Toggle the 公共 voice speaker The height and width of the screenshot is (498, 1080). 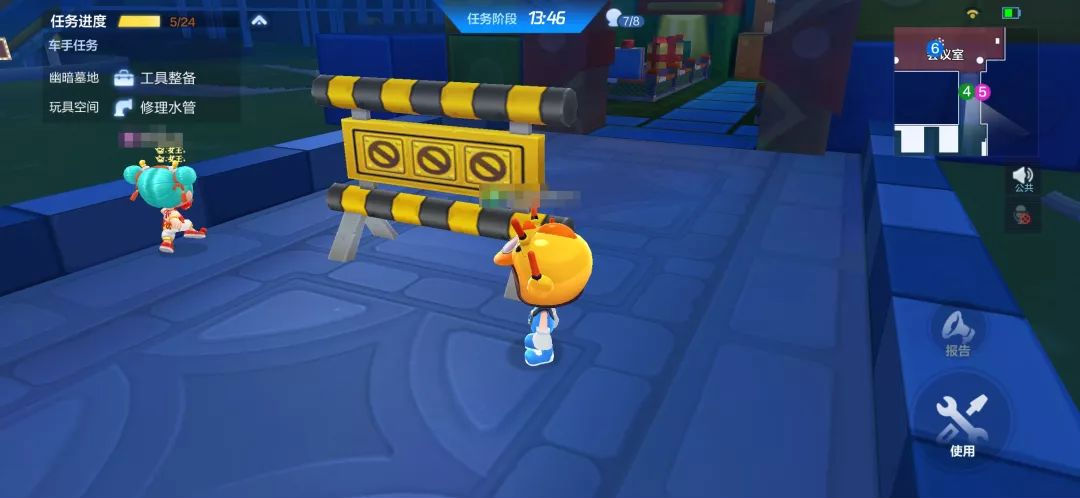(x=1022, y=179)
